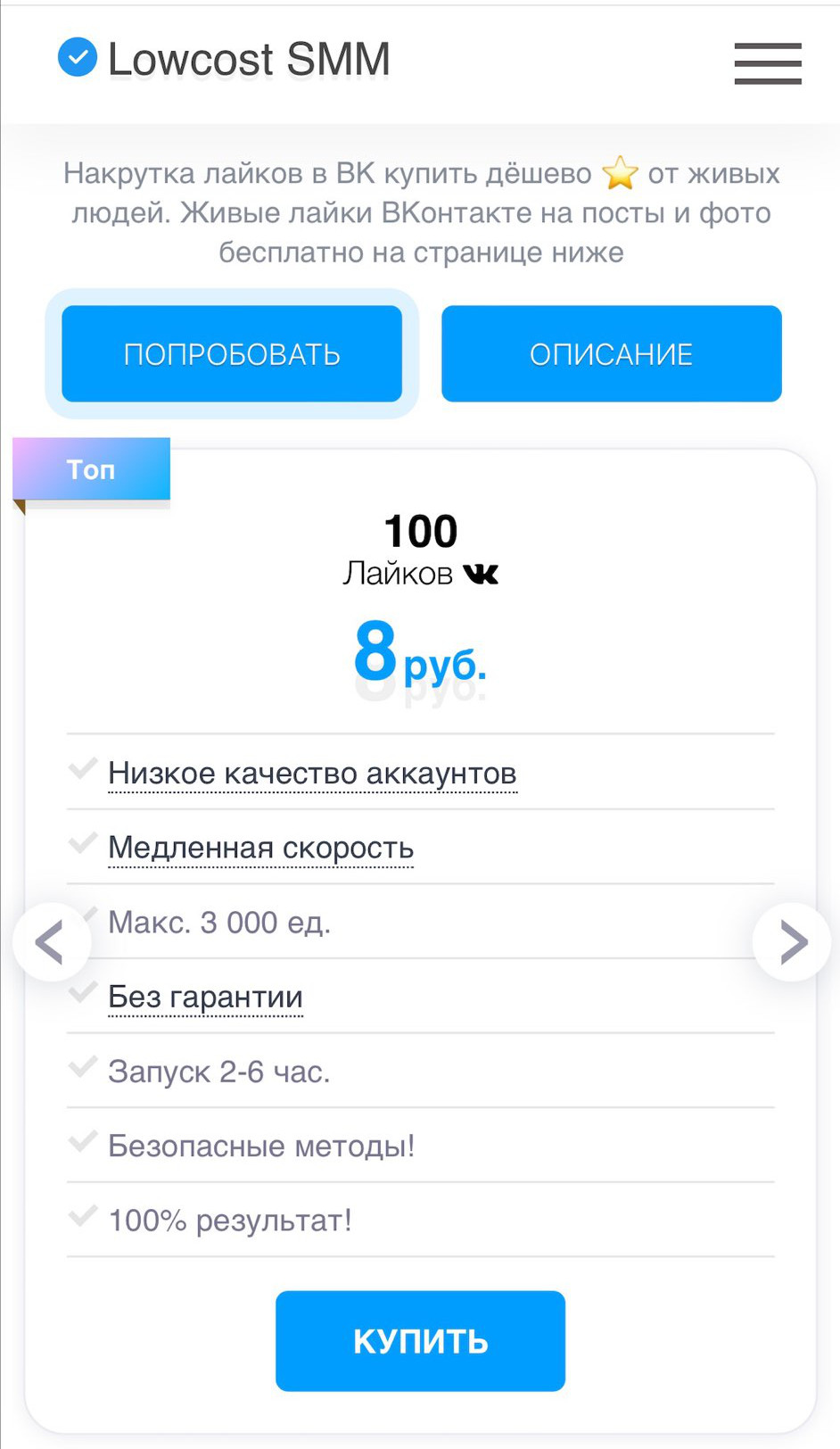Open the ОПИСАНИЕ section

tap(611, 354)
